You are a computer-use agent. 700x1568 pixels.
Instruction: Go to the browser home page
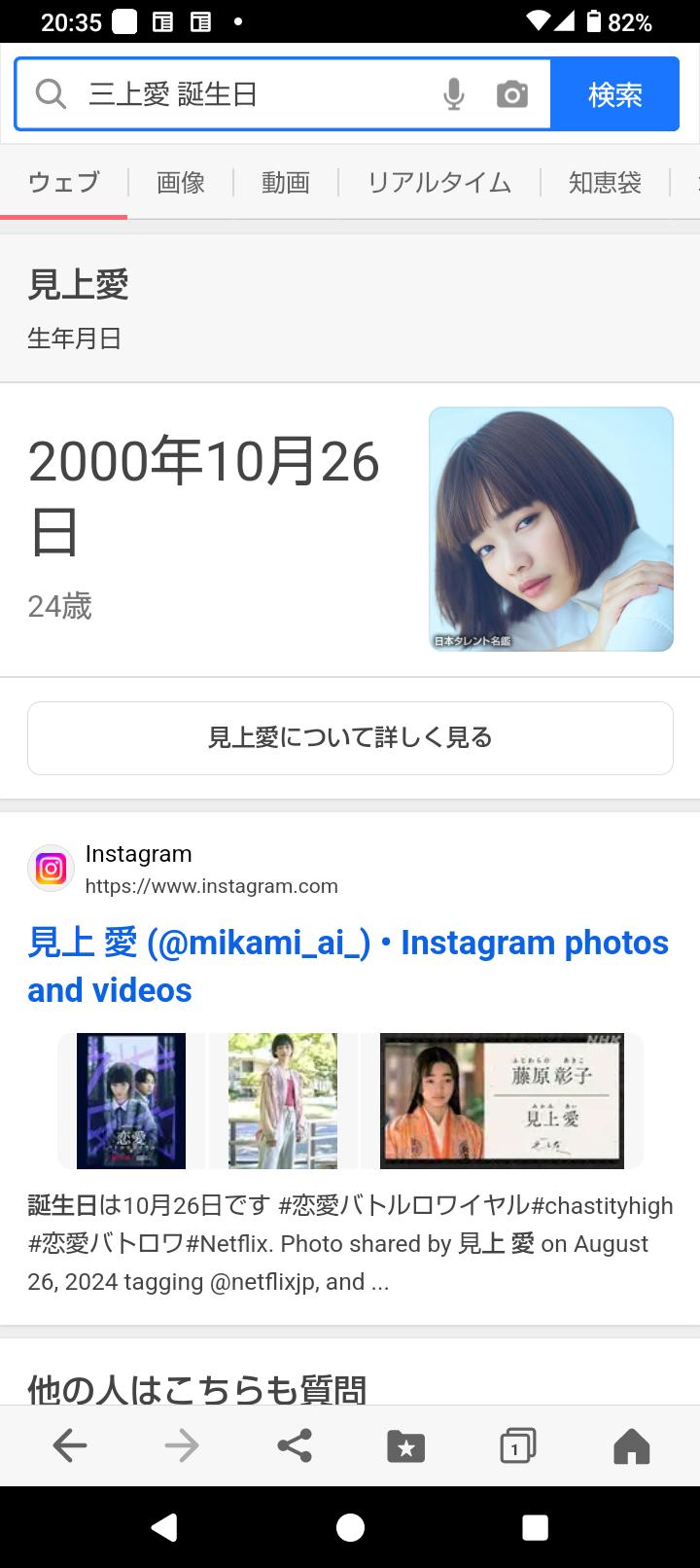pyautogui.click(x=631, y=1446)
